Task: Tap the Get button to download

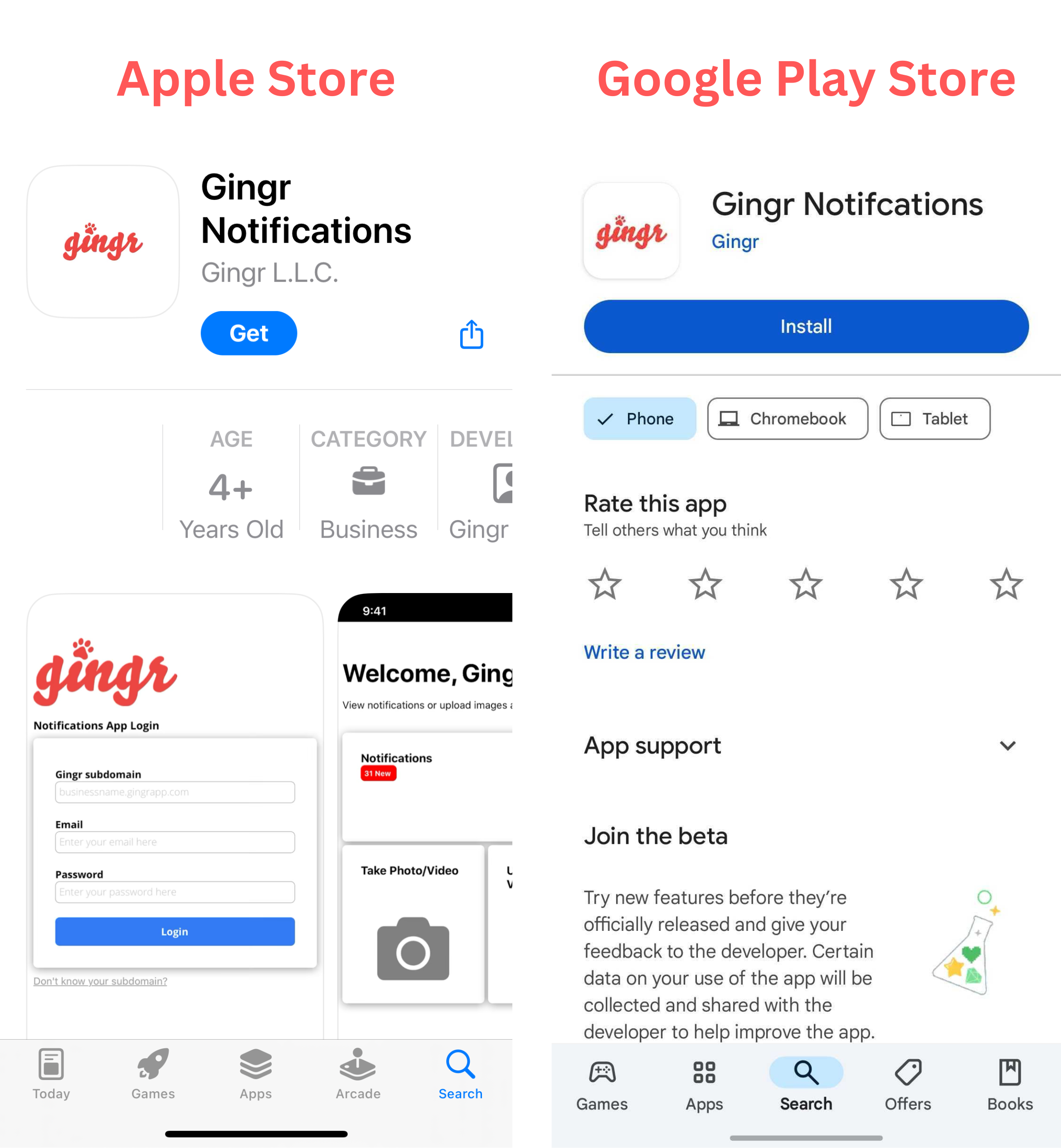Action: tap(248, 333)
